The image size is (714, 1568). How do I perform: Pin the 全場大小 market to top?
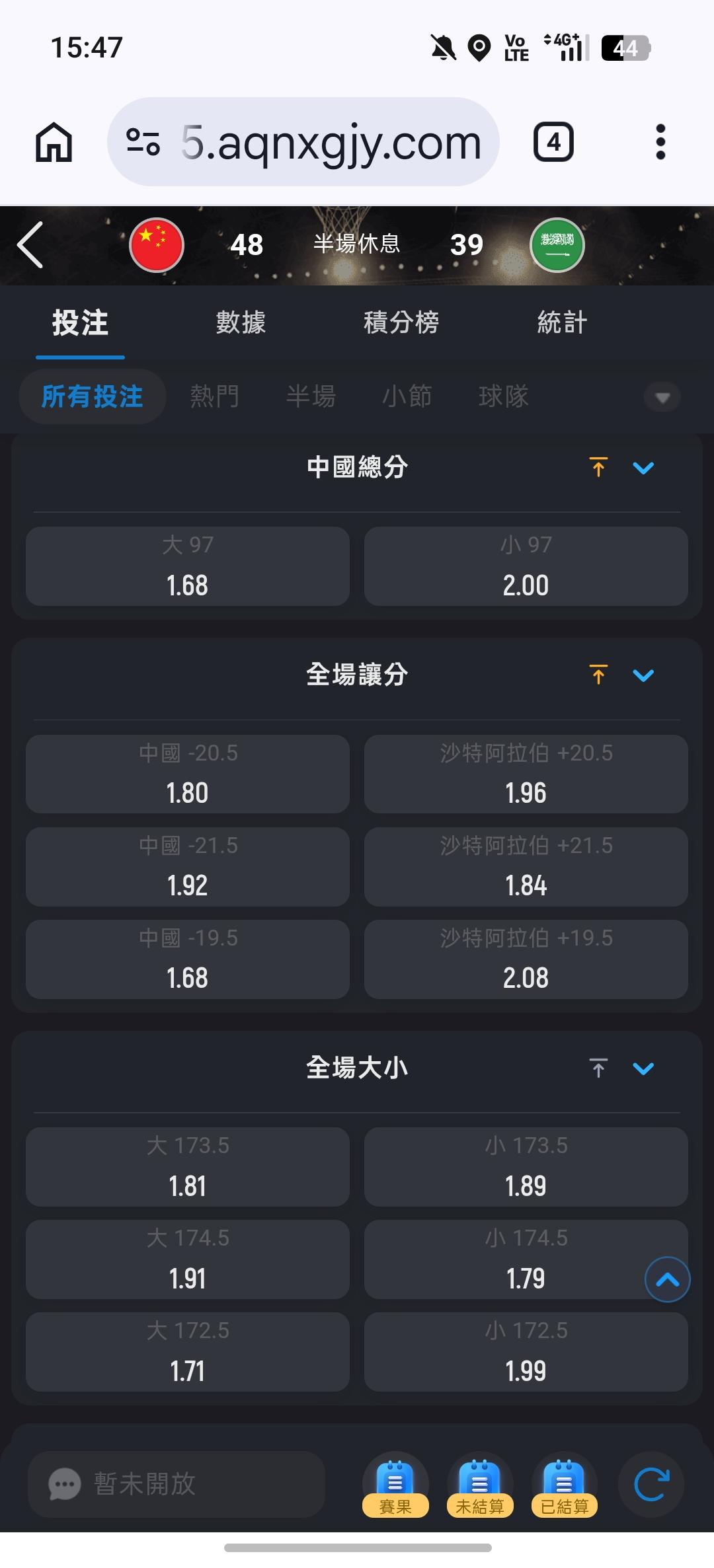(x=598, y=1068)
